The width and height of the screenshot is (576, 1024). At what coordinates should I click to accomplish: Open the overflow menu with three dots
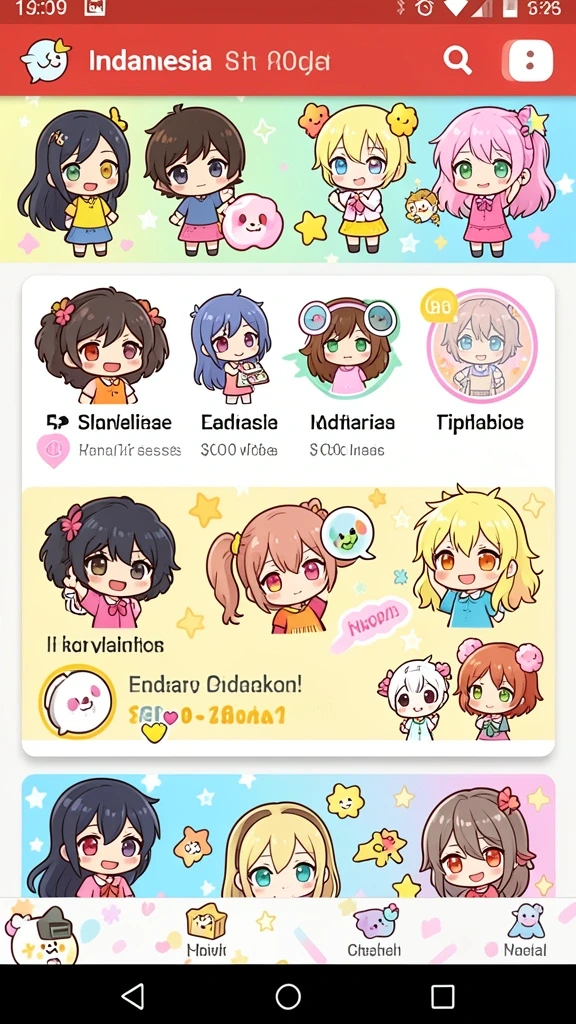tap(529, 61)
